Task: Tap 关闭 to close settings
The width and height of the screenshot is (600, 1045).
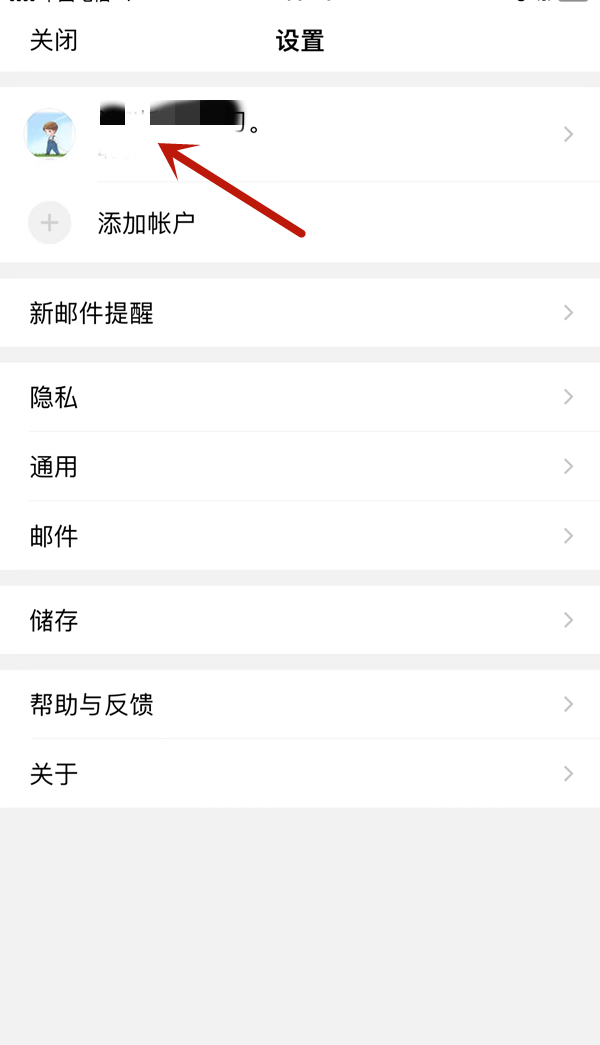Action: tap(54, 40)
